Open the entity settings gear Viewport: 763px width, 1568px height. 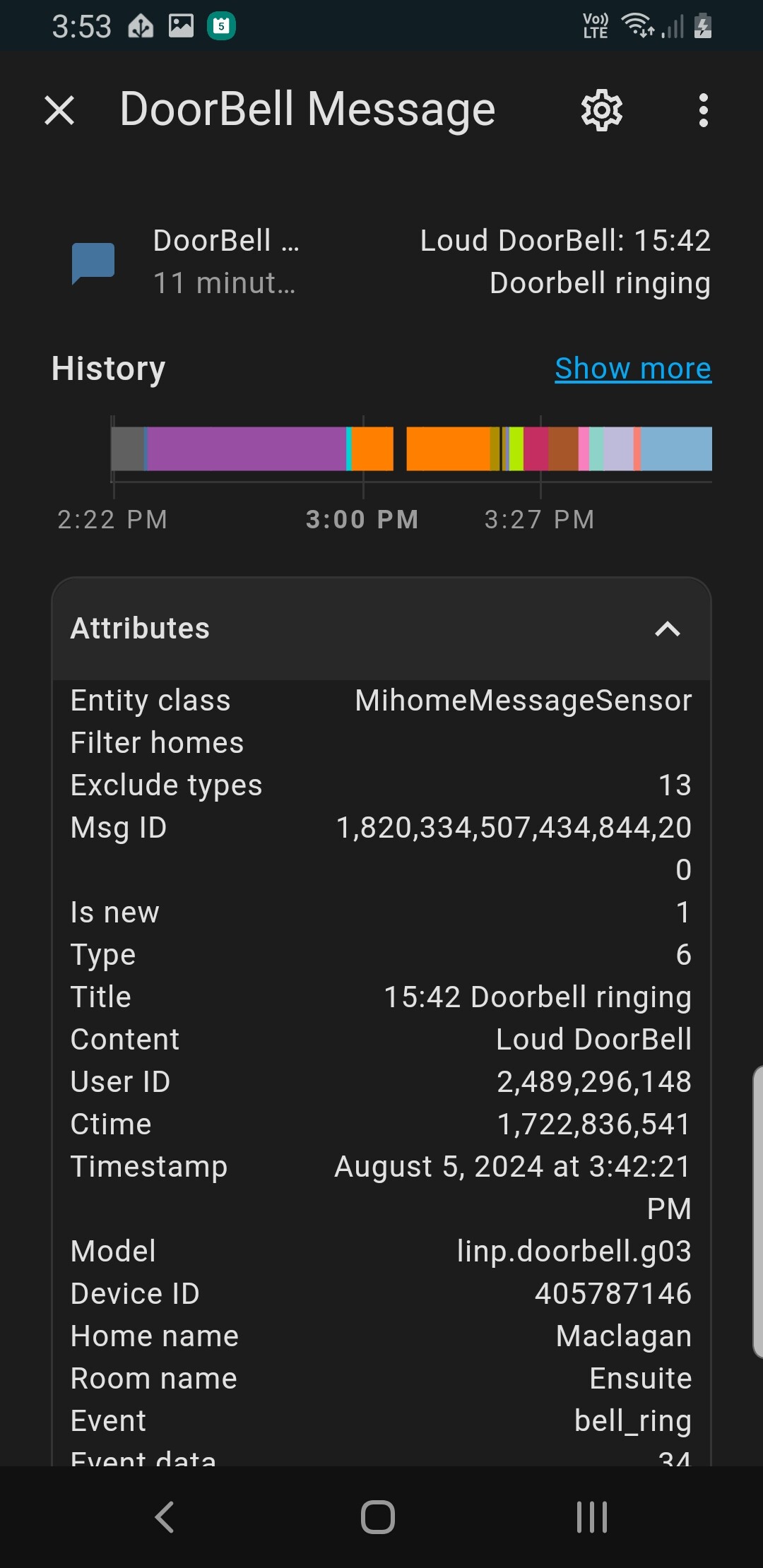pyautogui.click(x=600, y=110)
